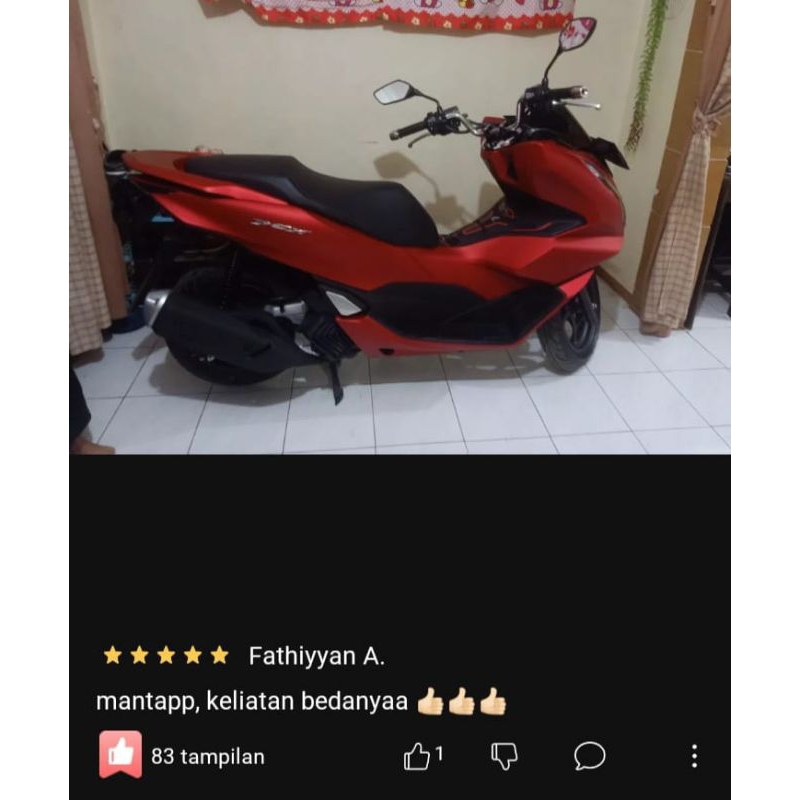Dislike this review with thumbs down
The image size is (800, 800).
pos(504,757)
